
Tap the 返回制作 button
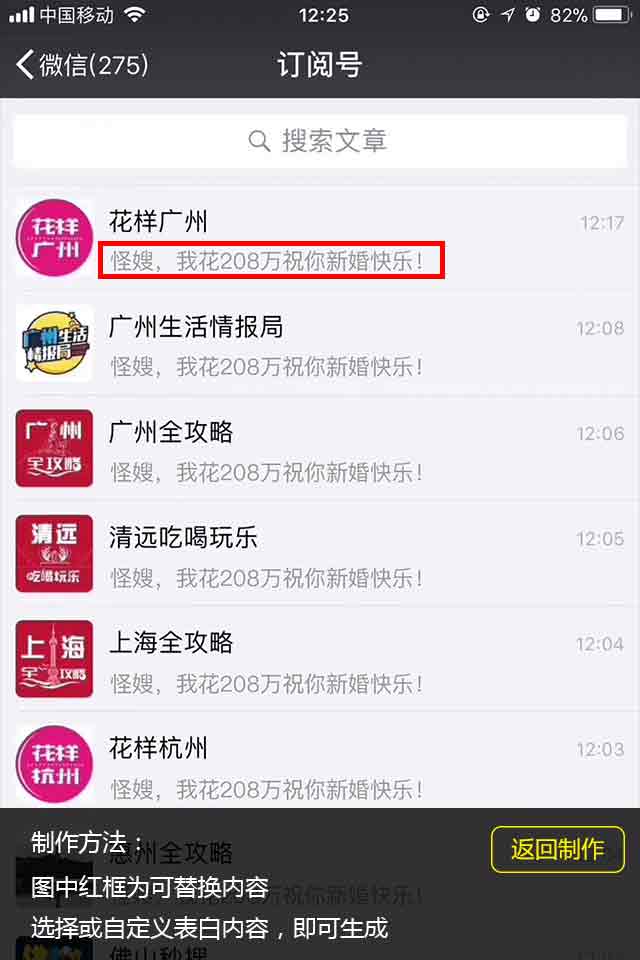(x=557, y=849)
